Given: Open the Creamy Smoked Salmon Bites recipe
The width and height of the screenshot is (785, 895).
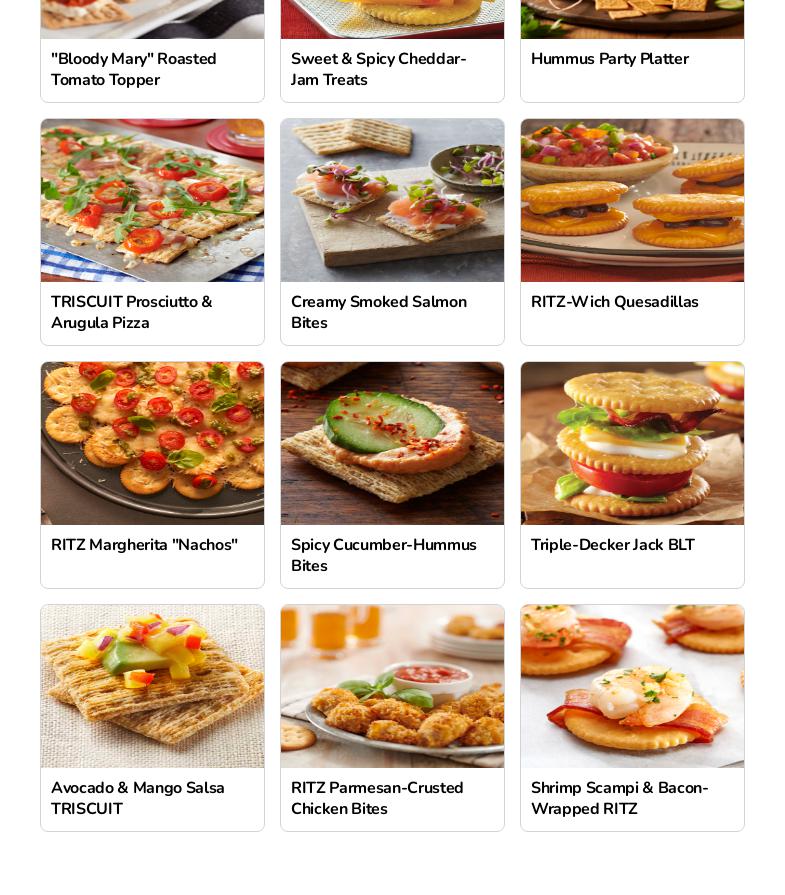Looking at the screenshot, I should 379,312.
